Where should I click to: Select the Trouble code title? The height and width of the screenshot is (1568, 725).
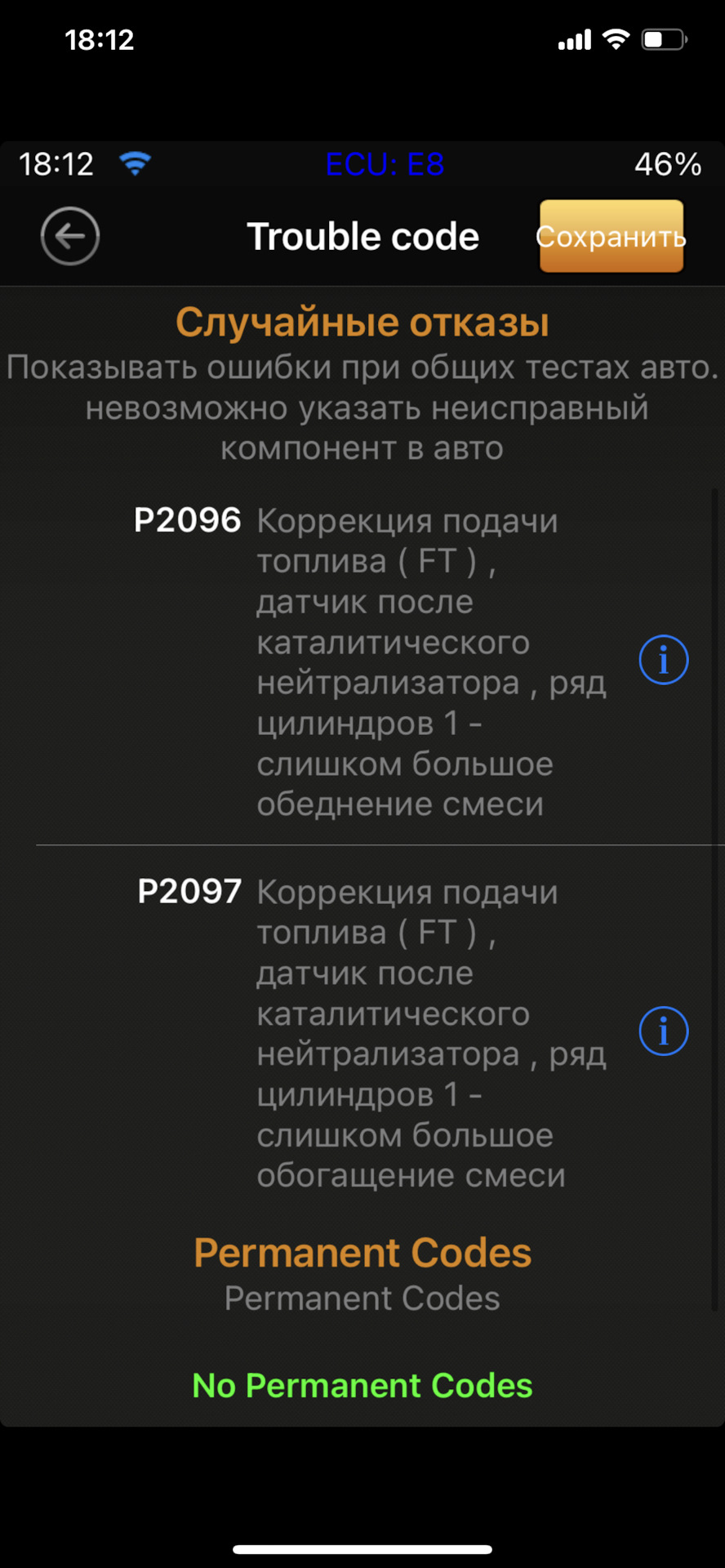364,235
